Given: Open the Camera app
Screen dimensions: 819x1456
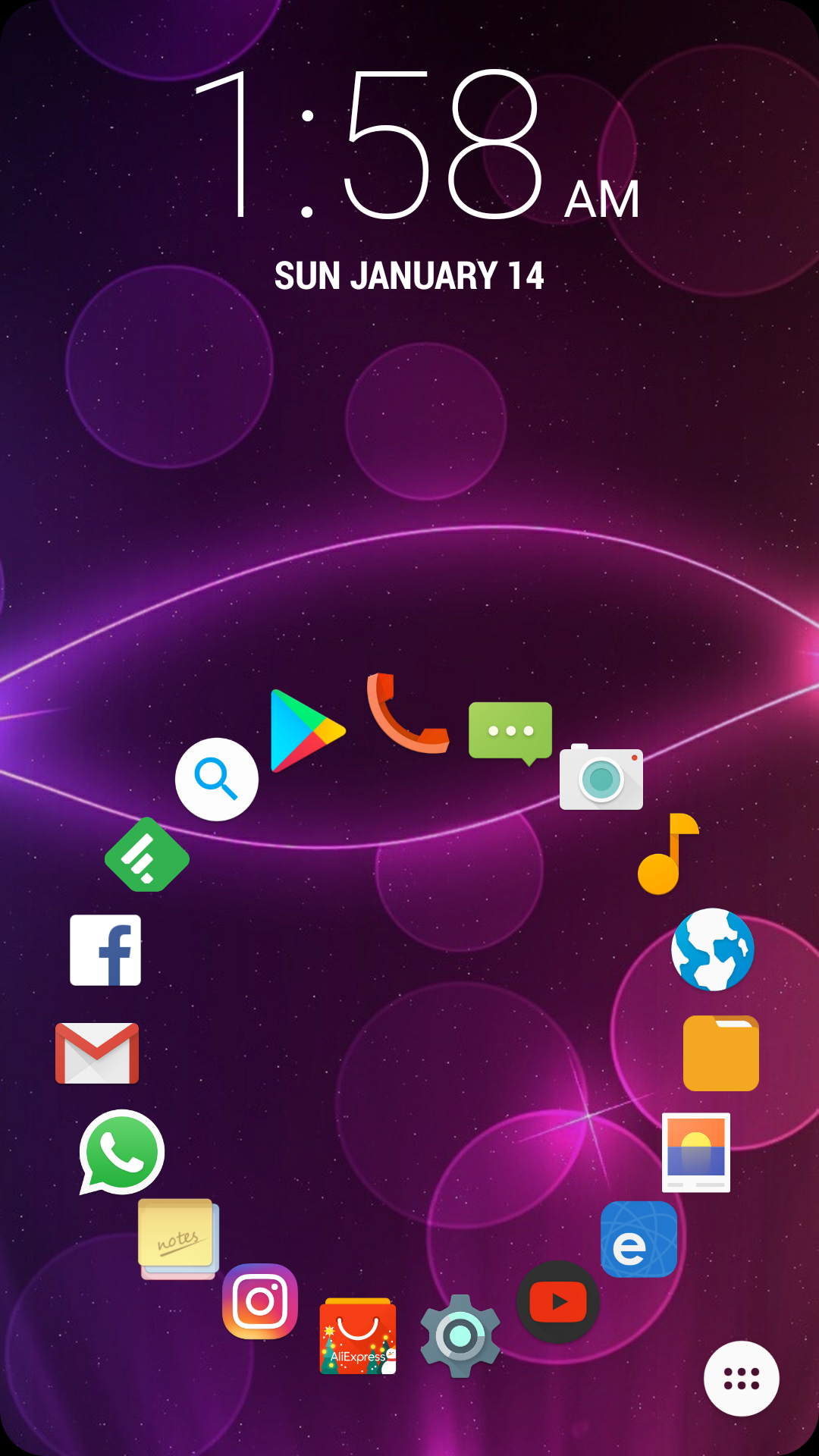Looking at the screenshot, I should (x=601, y=778).
